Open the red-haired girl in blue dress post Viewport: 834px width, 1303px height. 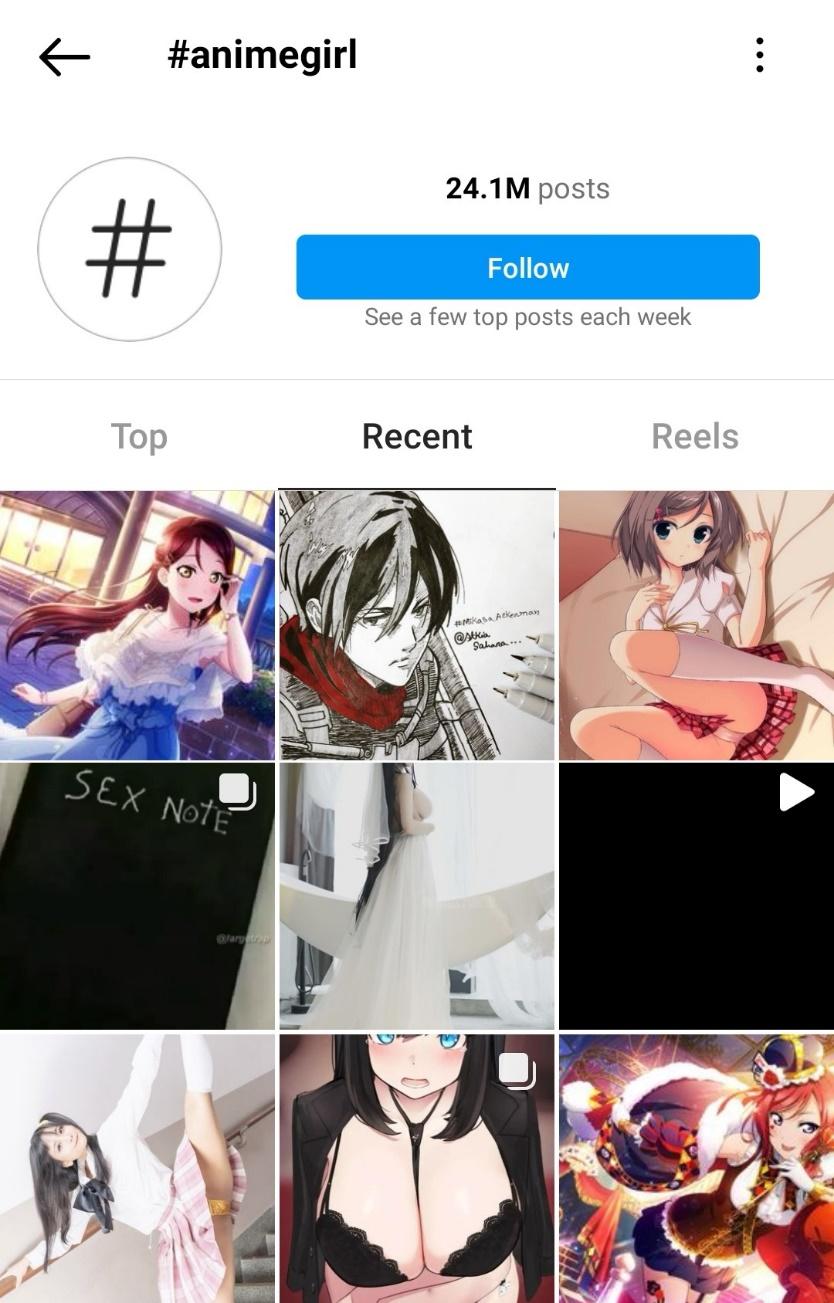(137, 625)
